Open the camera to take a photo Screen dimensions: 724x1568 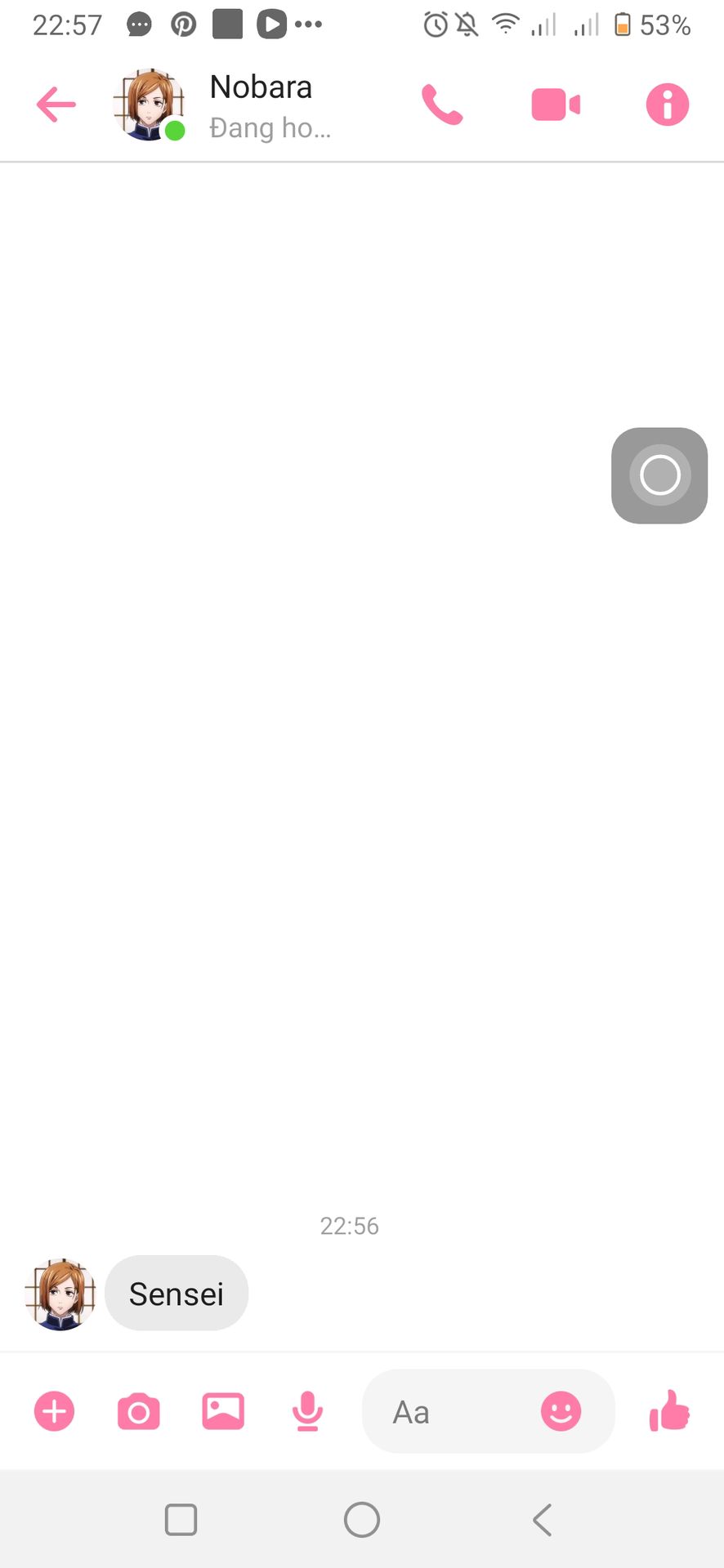point(139,1411)
